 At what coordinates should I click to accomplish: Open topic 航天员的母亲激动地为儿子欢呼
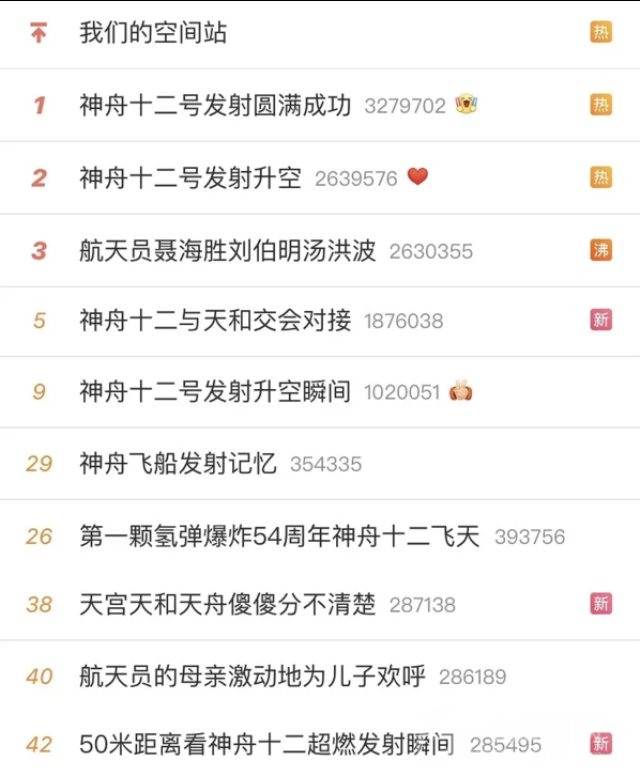coord(252,677)
